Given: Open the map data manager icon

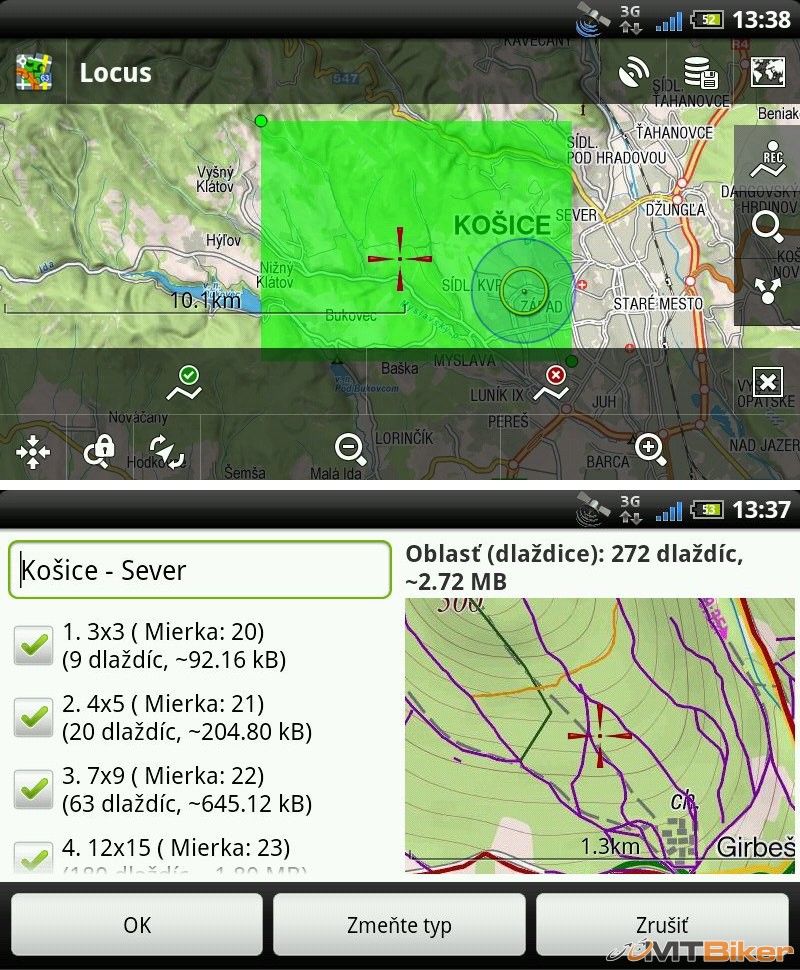Looking at the screenshot, I should pyautogui.click(x=700, y=72).
